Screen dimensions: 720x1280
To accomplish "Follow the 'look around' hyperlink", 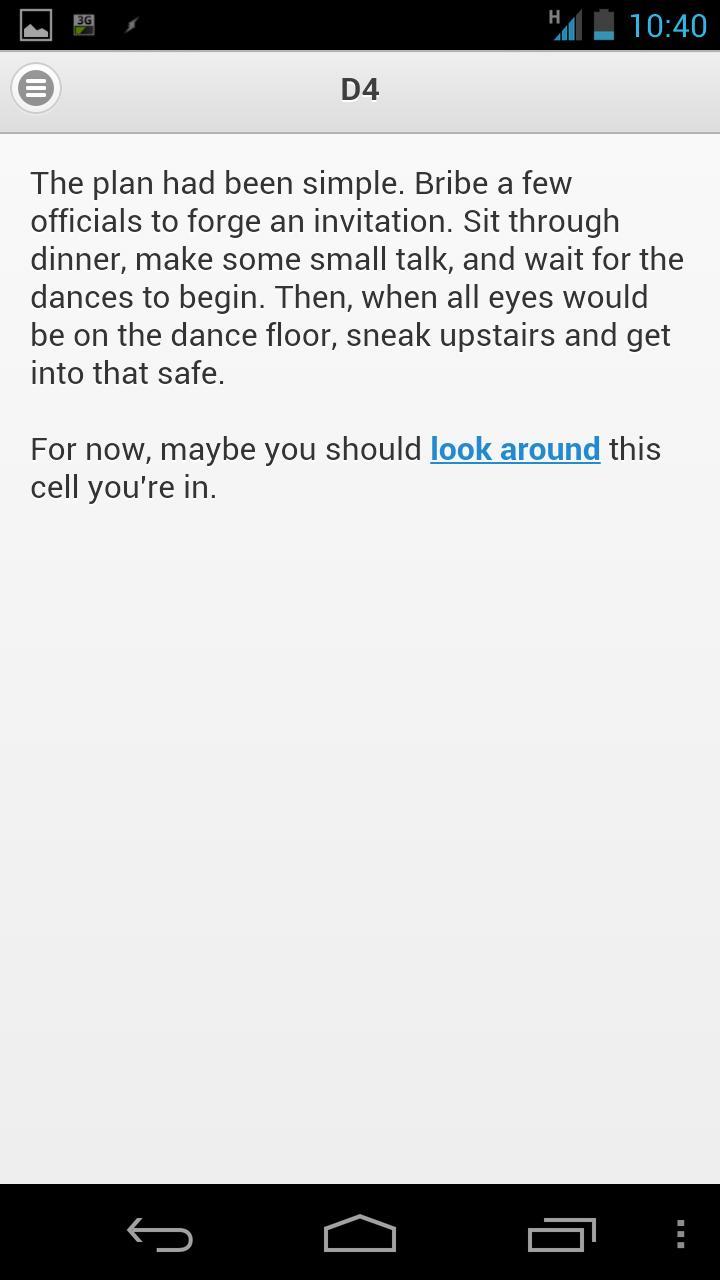I will 514,449.
